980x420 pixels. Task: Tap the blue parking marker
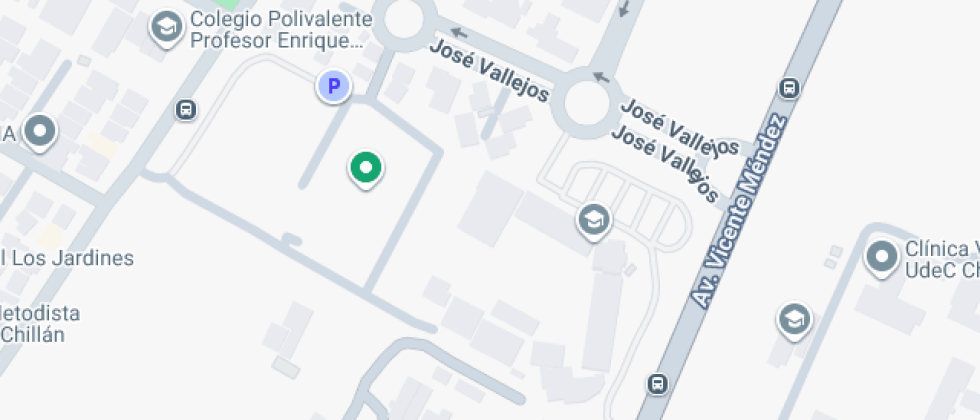pos(334,87)
